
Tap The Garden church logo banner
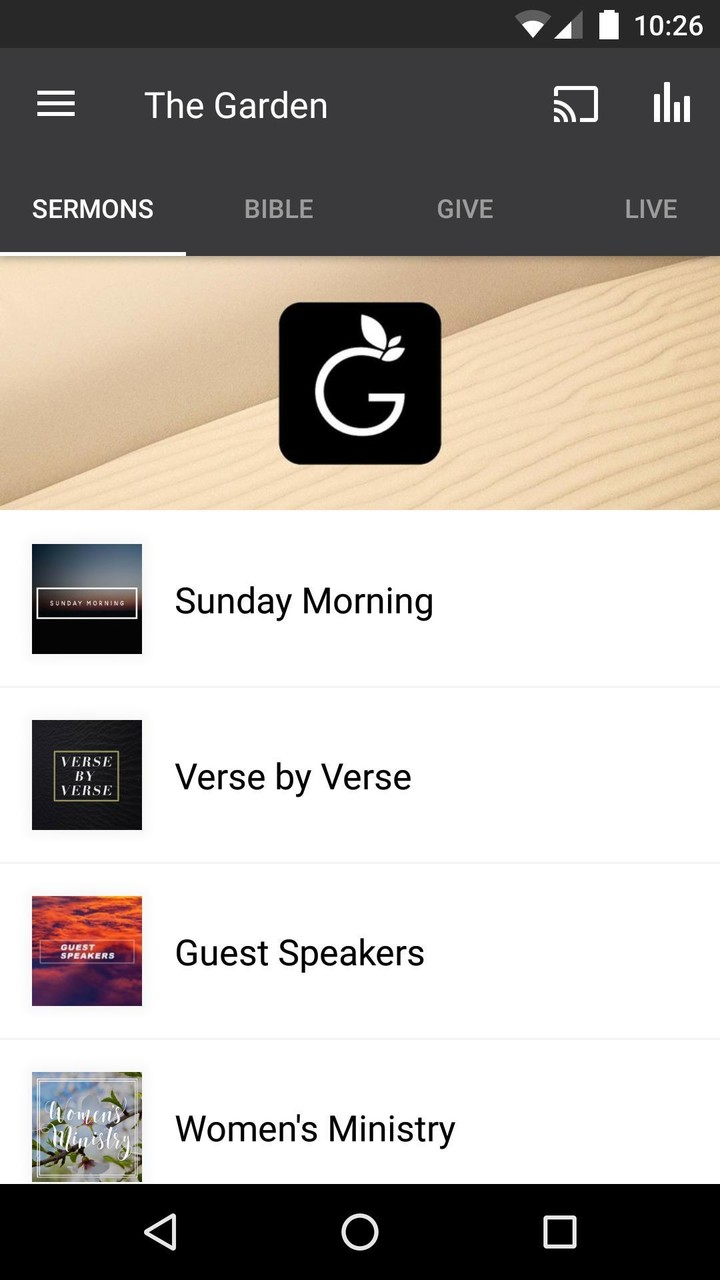point(360,381)
